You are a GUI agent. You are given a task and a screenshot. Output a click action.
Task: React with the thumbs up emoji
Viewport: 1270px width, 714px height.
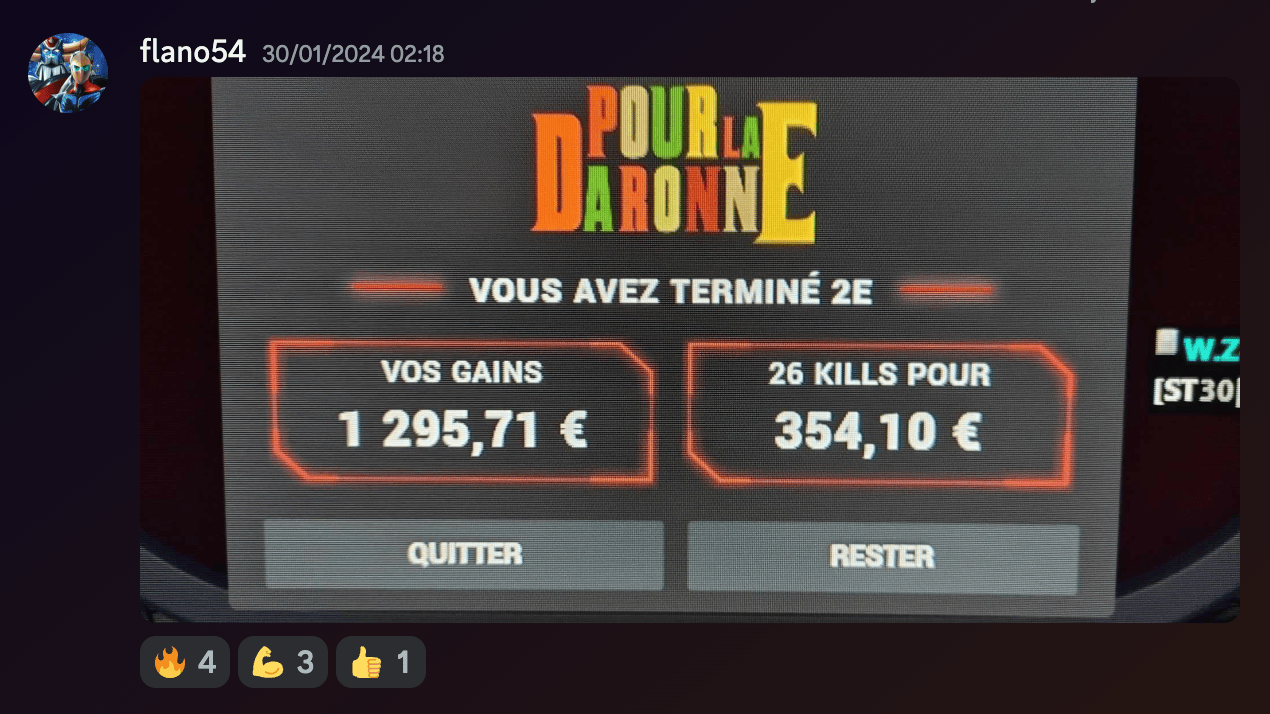click(380, 662)
